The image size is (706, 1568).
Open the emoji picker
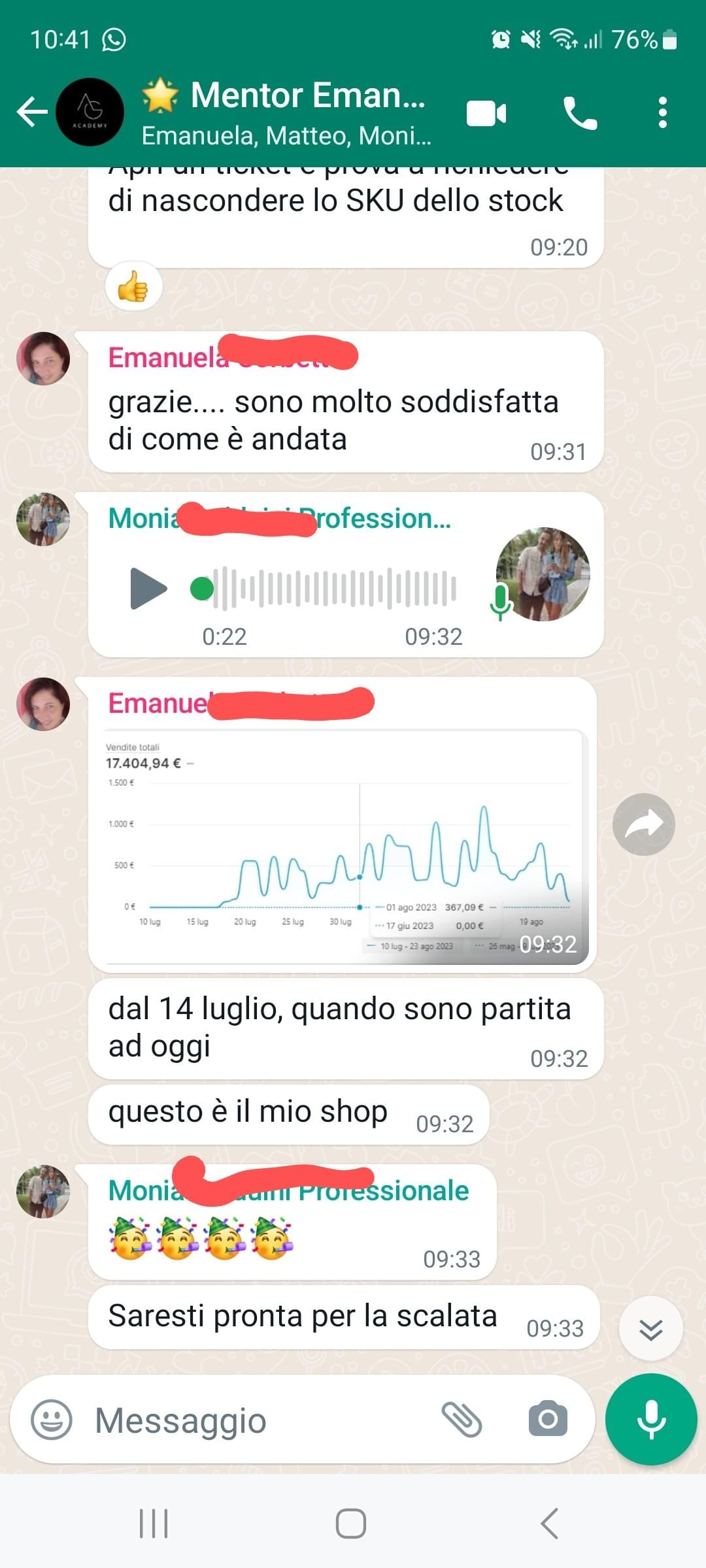(52, 1419)
